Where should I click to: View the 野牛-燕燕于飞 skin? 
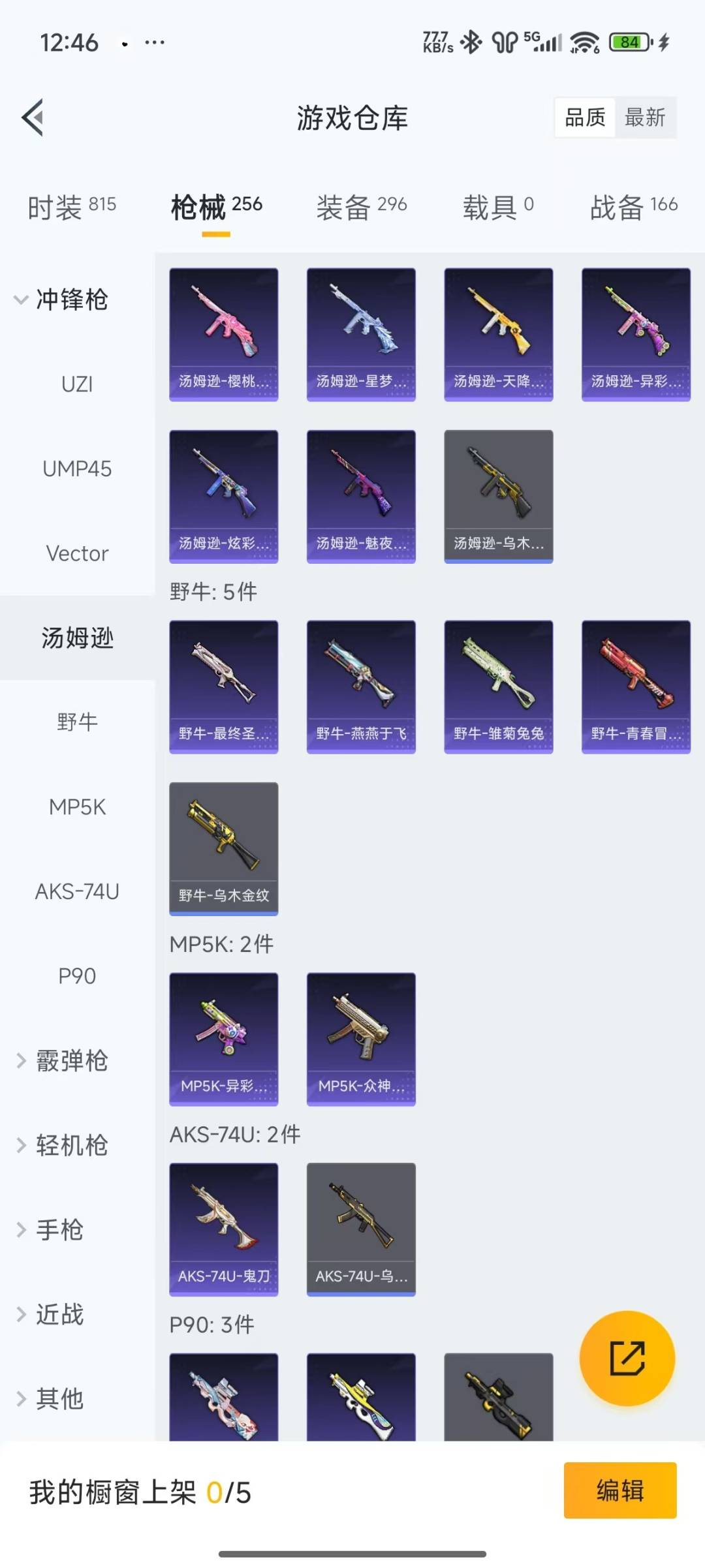[x=361, y=686]
